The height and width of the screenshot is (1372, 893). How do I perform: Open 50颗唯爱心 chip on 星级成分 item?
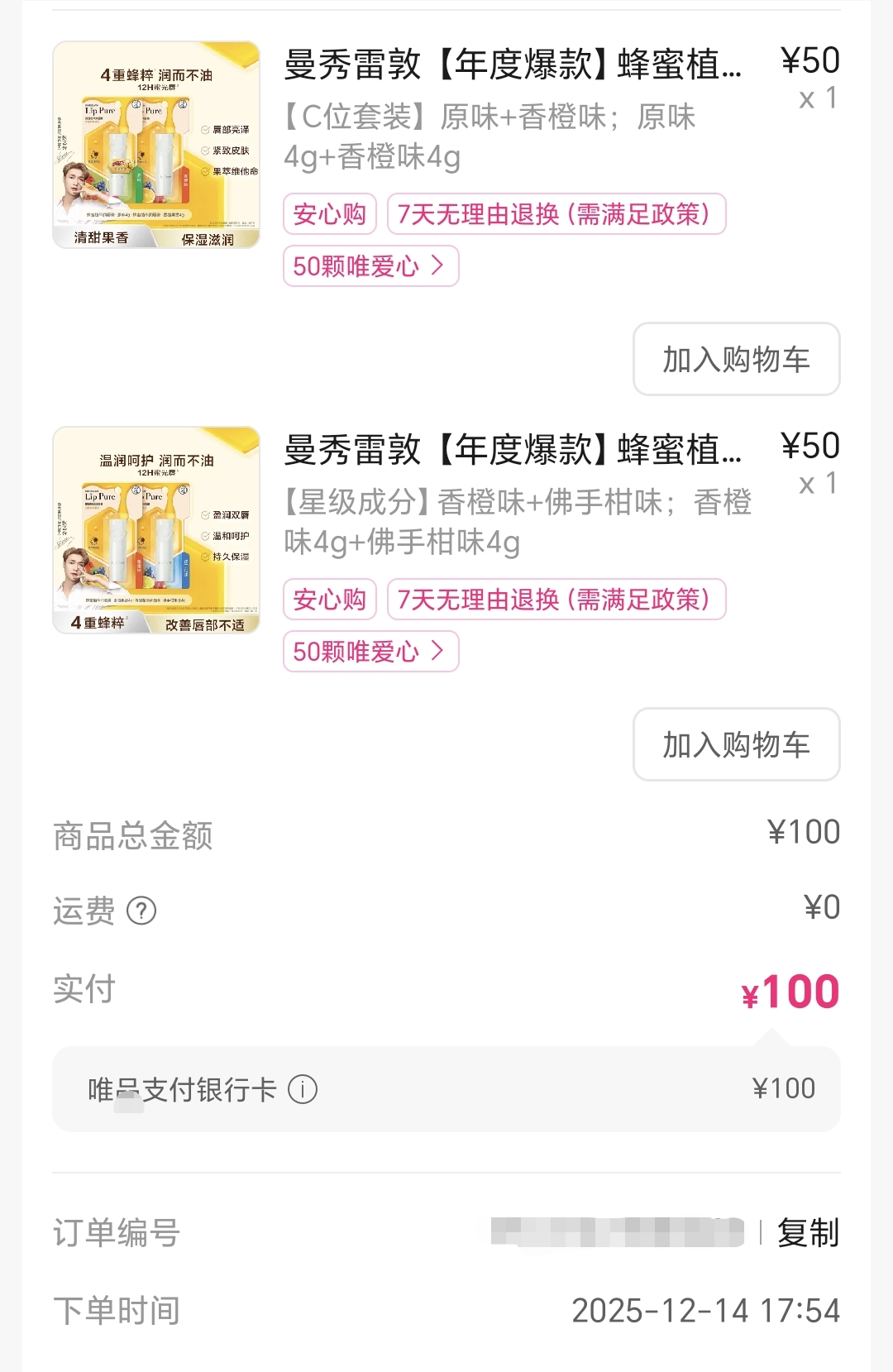[x=370, y=652]
